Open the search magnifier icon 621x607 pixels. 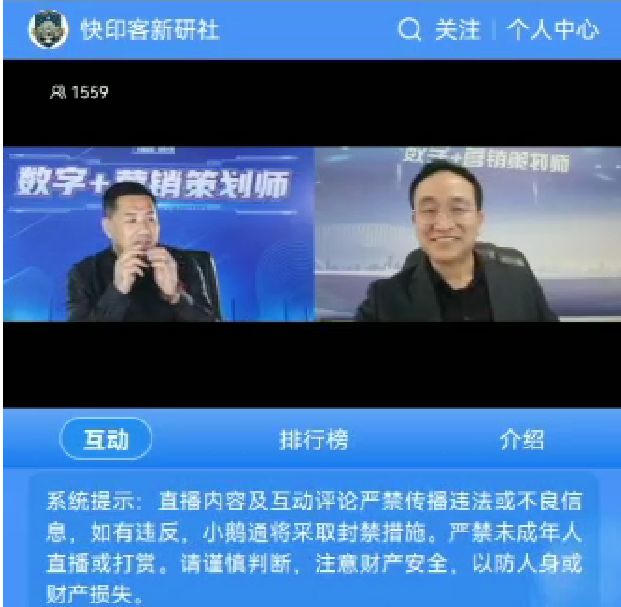click(x=409, y=30)
